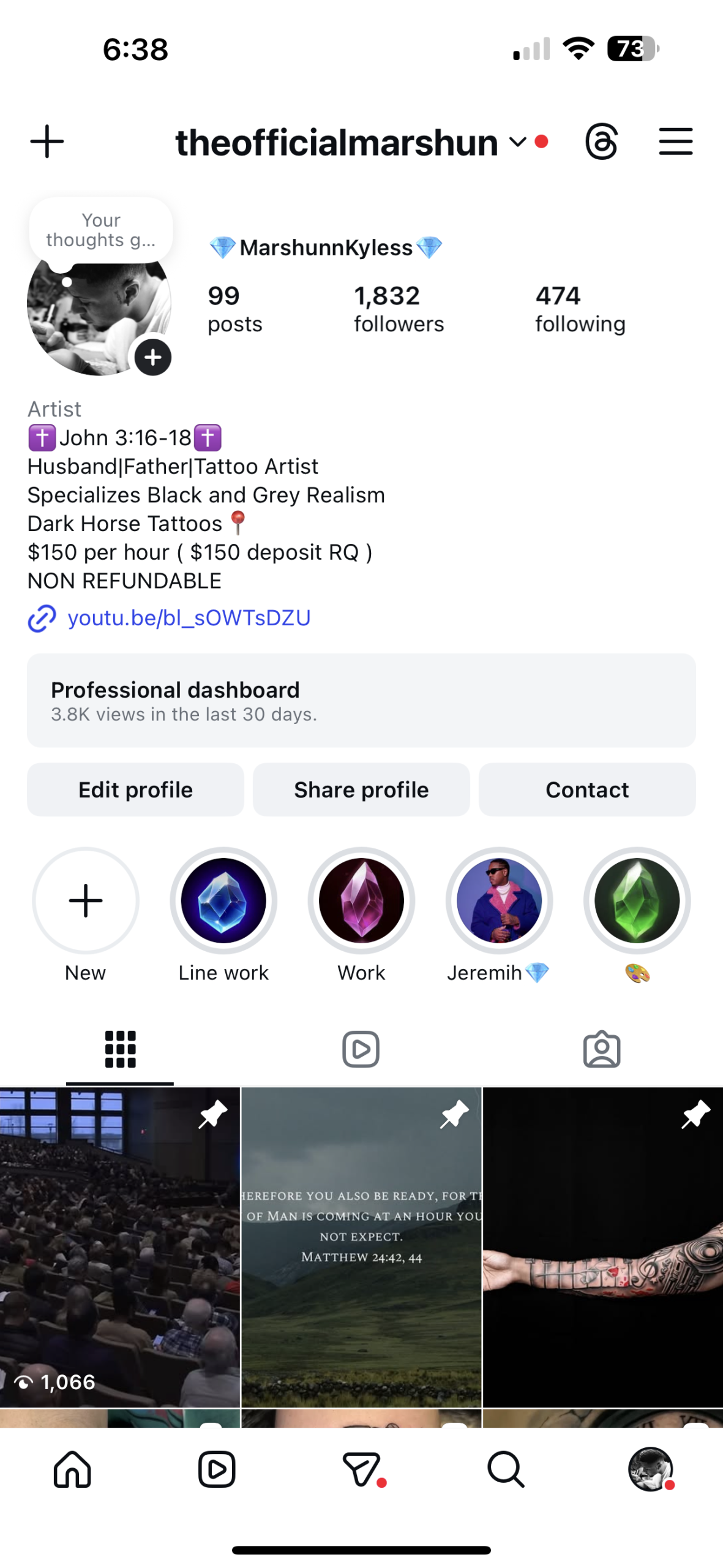This screenshot has width=723, height=1568.
Task: View the 474 following list
Action: click(x=580, y=309)
